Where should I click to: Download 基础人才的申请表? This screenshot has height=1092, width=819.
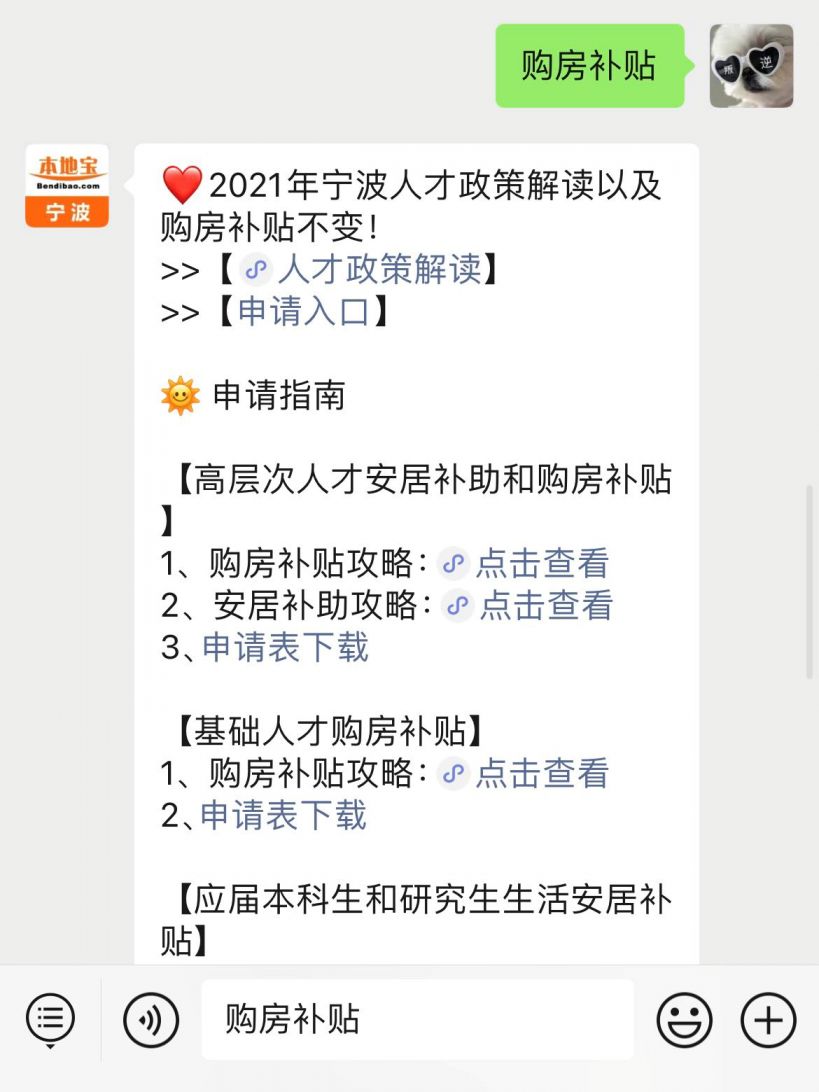285,817
